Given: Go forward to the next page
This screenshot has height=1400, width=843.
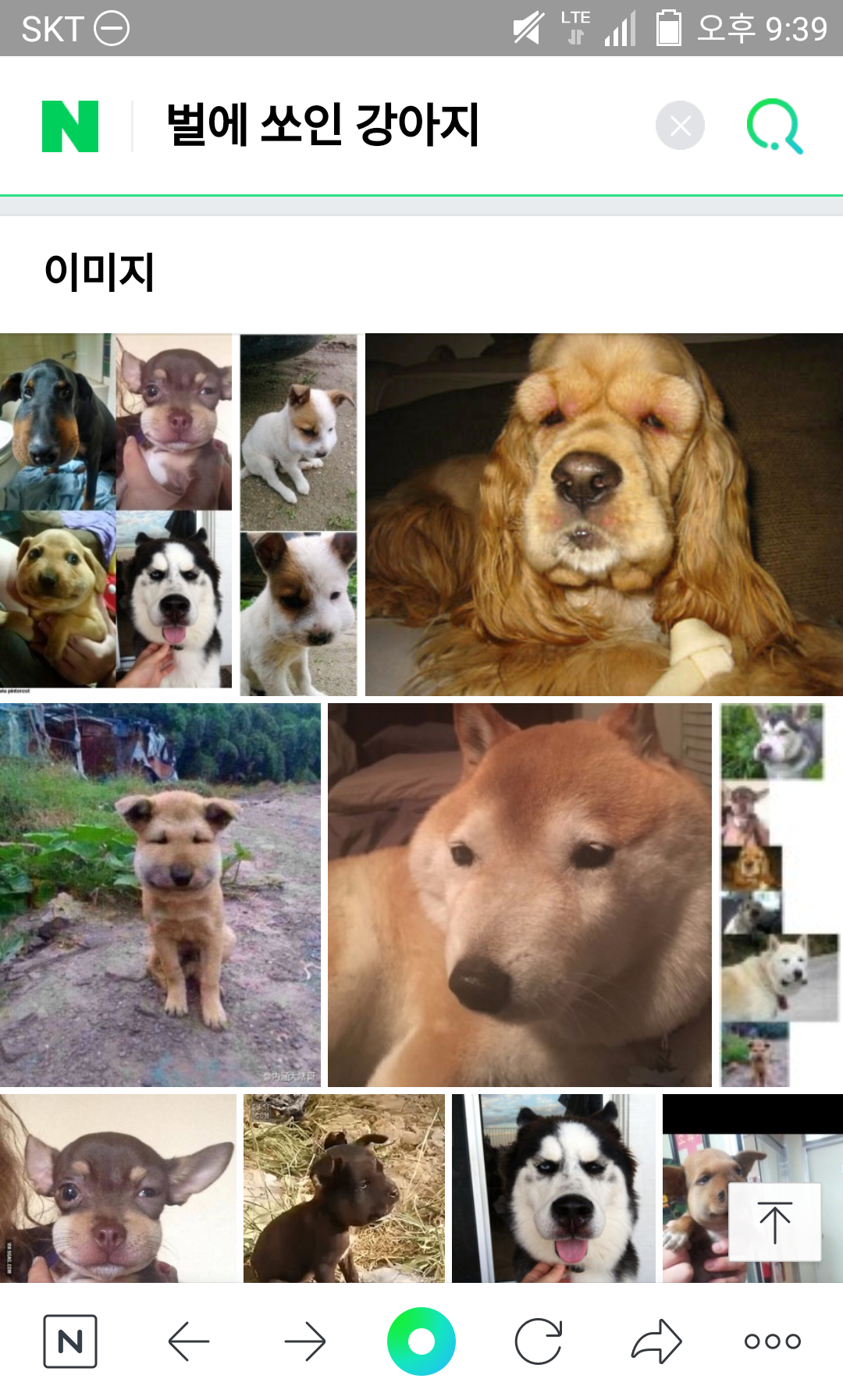Looking at the screenshot, I should point(304,1341).
